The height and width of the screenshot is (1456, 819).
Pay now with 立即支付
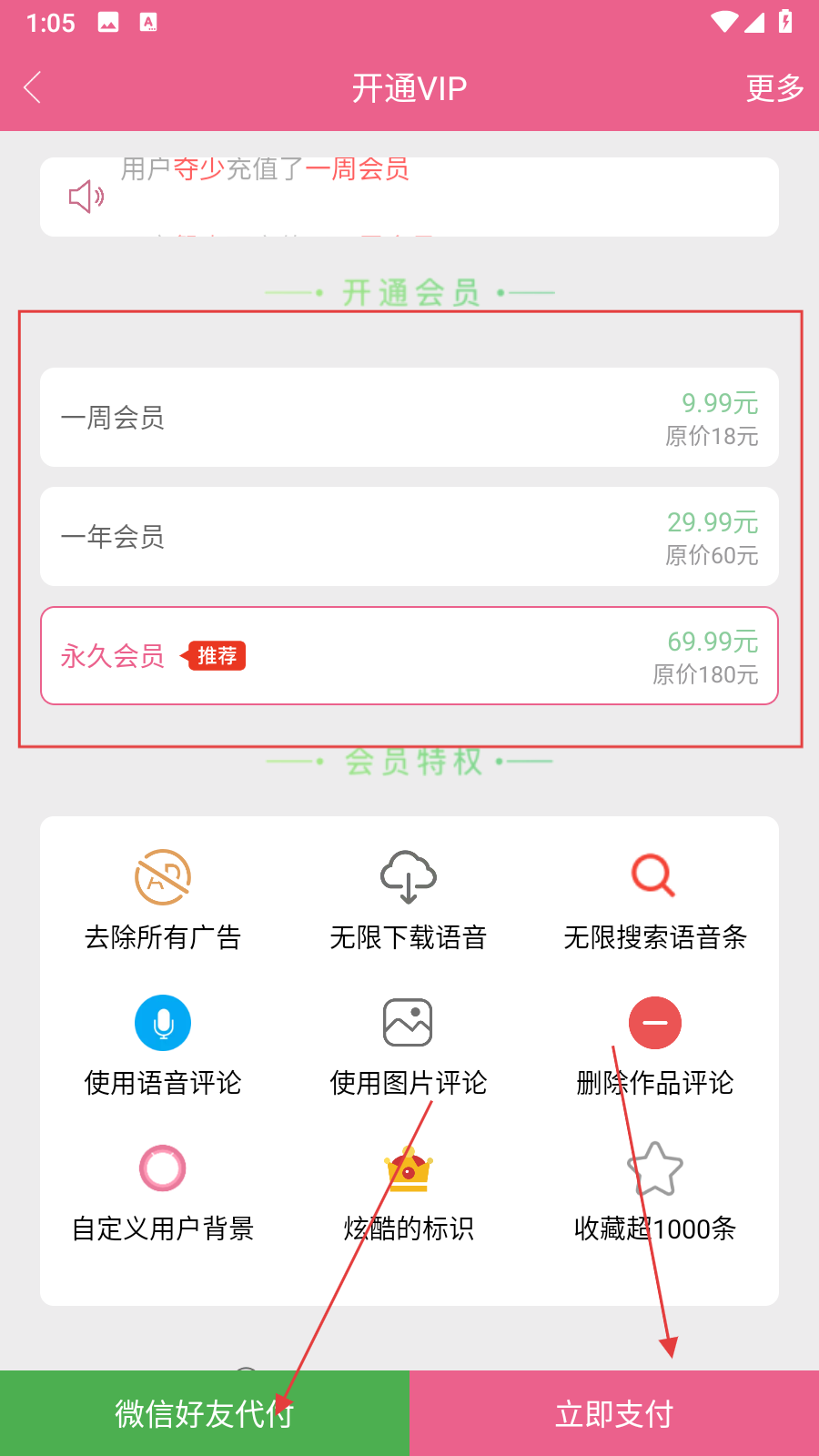tap(614, 1413)
